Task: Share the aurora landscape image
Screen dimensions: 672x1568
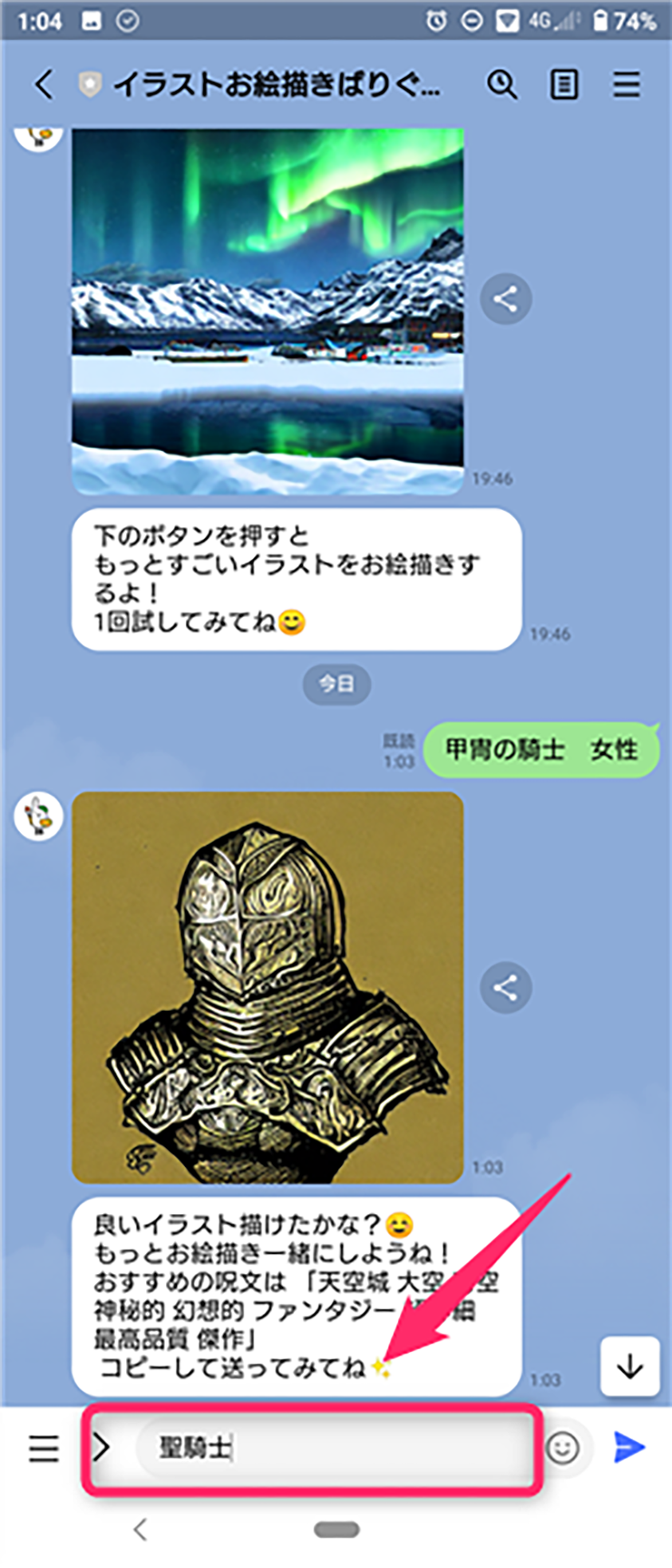Action: click(505, 300)
